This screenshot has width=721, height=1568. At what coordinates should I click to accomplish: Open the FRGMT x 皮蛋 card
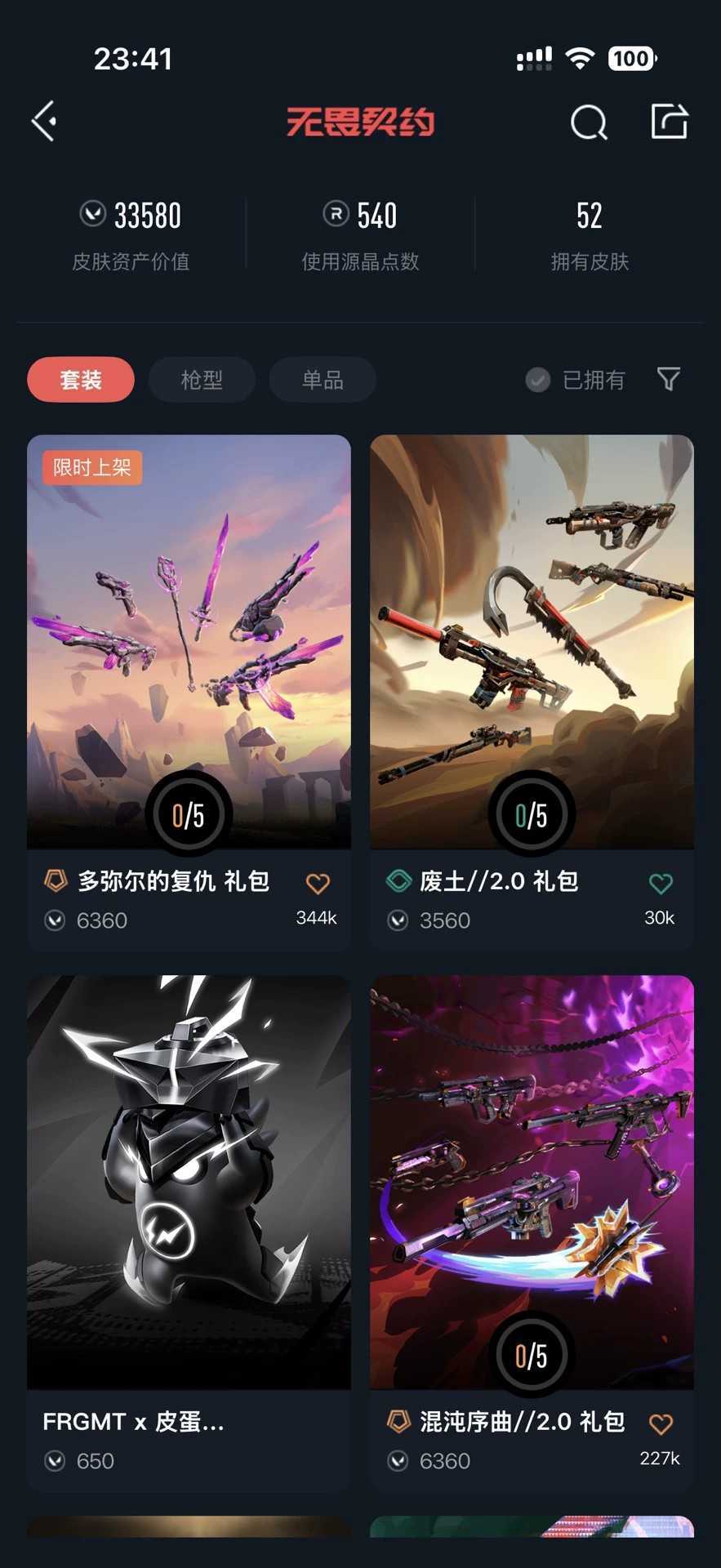tap(189, 1232)
